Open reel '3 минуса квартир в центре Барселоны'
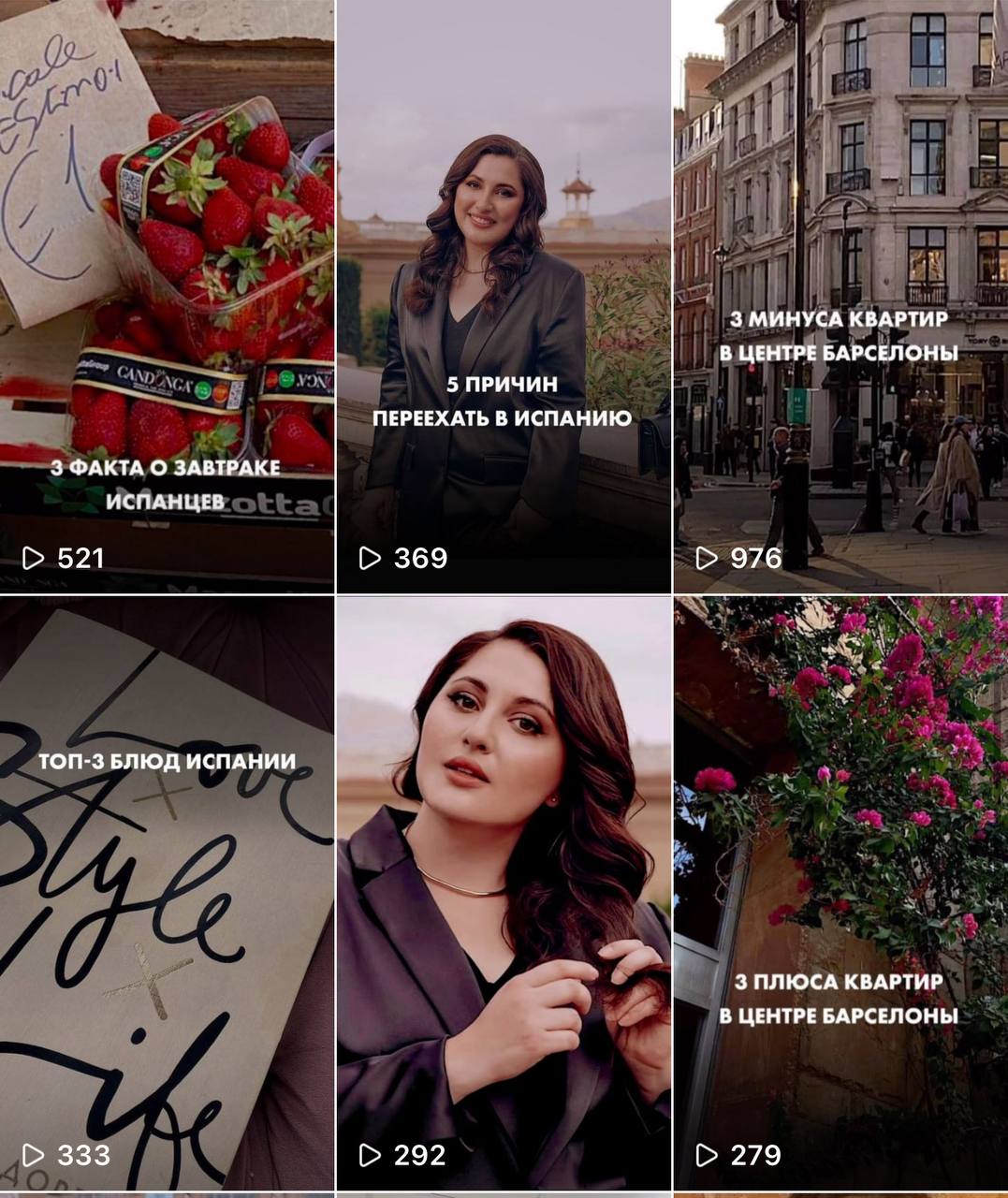This screenshot has height=1198, width=1008. (x=840, y=295)
